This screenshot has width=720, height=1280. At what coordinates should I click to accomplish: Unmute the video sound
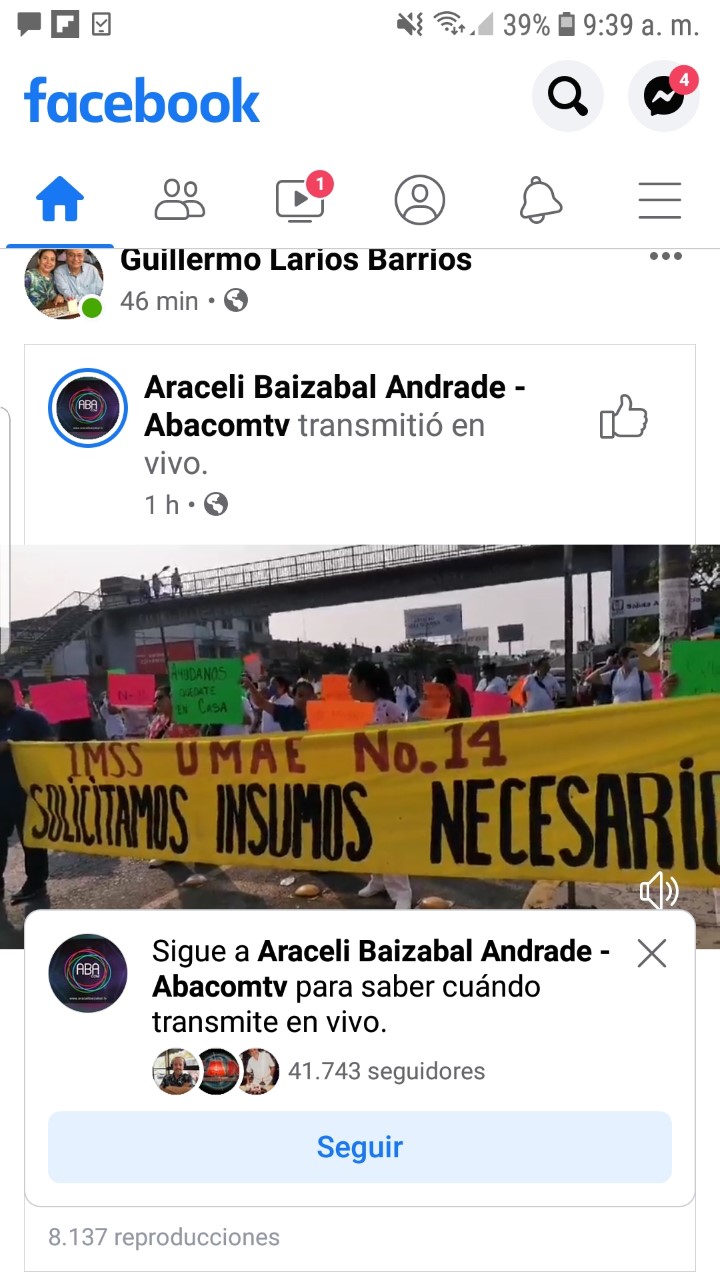click(x=658, y=889)
